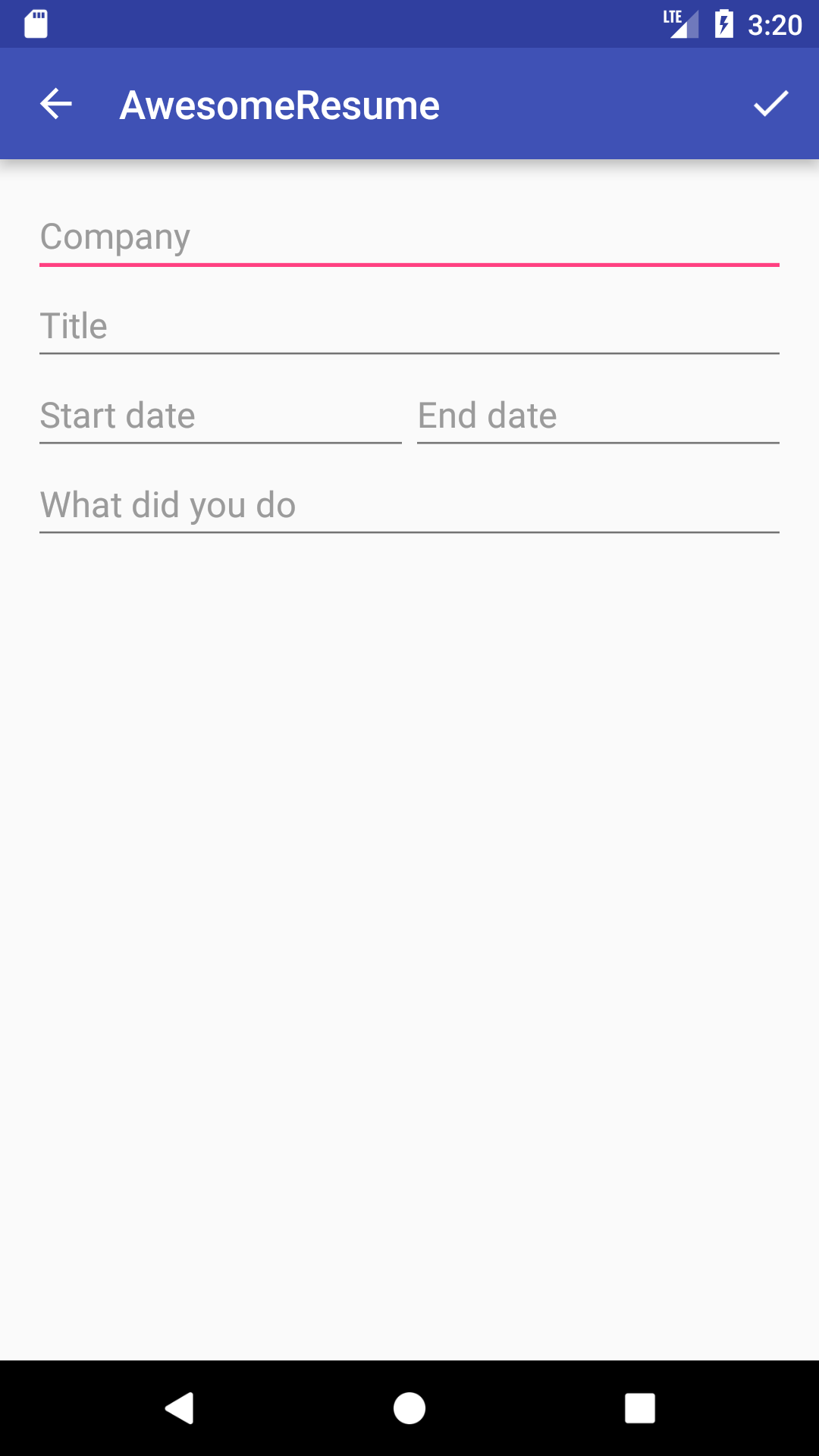Navigate back using the toolbar arrow
Screen dimensions: 819x1456
point(55,103)
